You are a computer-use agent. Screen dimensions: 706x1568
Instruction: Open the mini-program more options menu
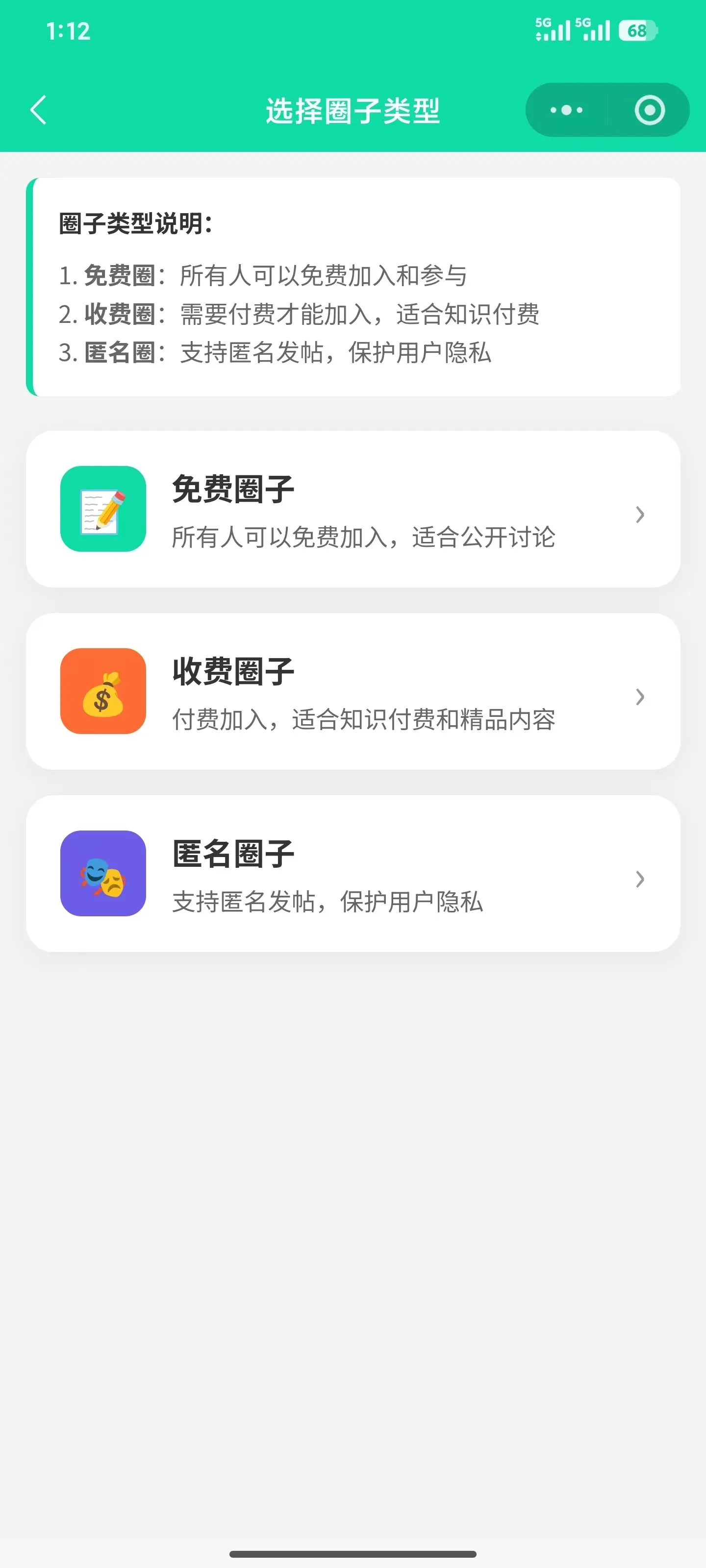565,110
